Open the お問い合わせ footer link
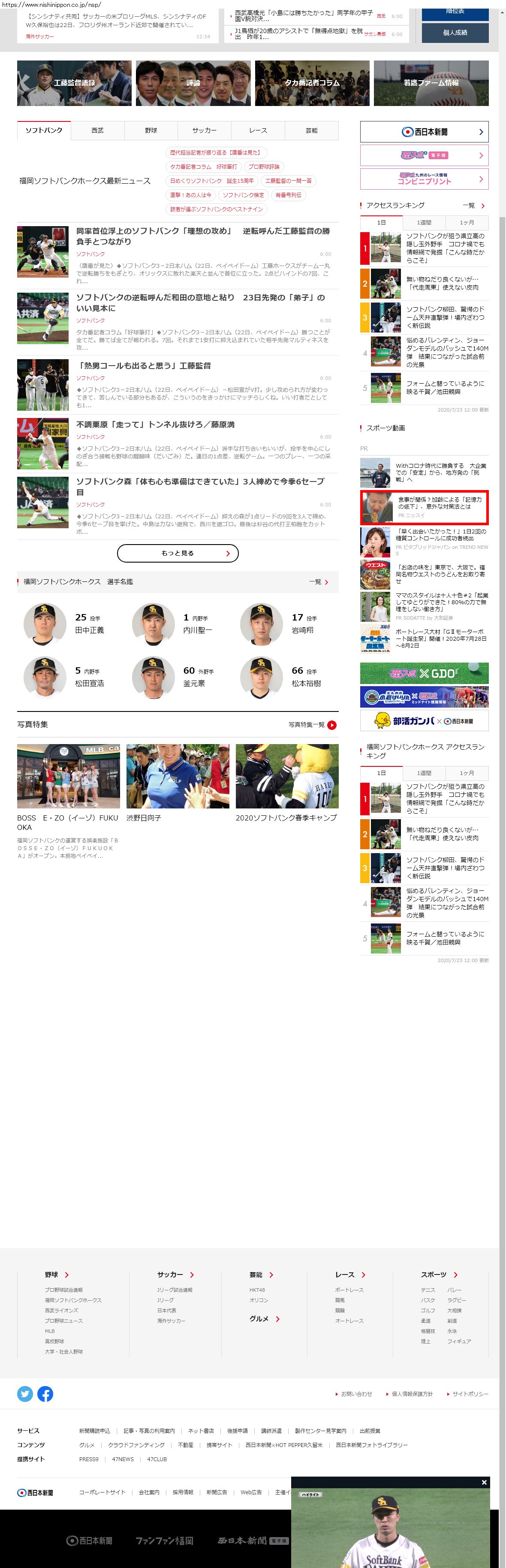The image size is (506, 1568). click(356, 1394)
